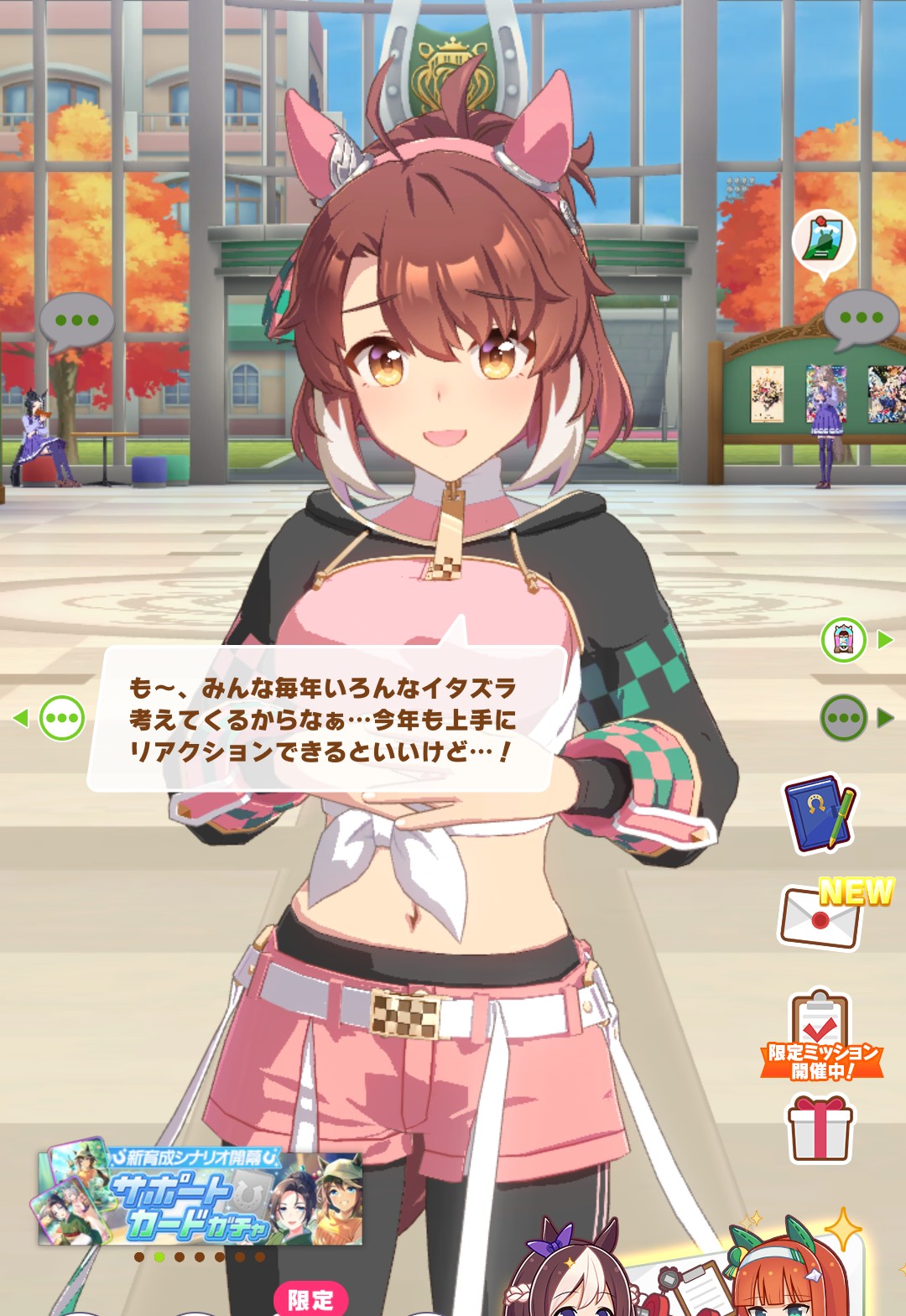Tap the gray speech bubble with right arrow
The image size is (906, 1316).
(x=844, y=718)
